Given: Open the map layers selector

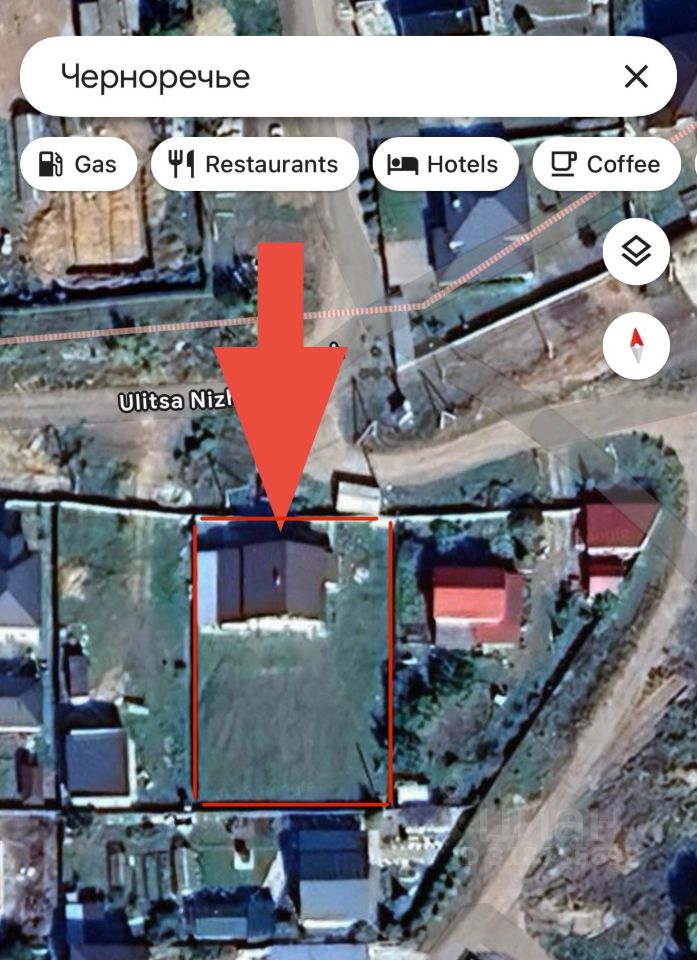Looking at the screenshot, I should coord(636,251).
